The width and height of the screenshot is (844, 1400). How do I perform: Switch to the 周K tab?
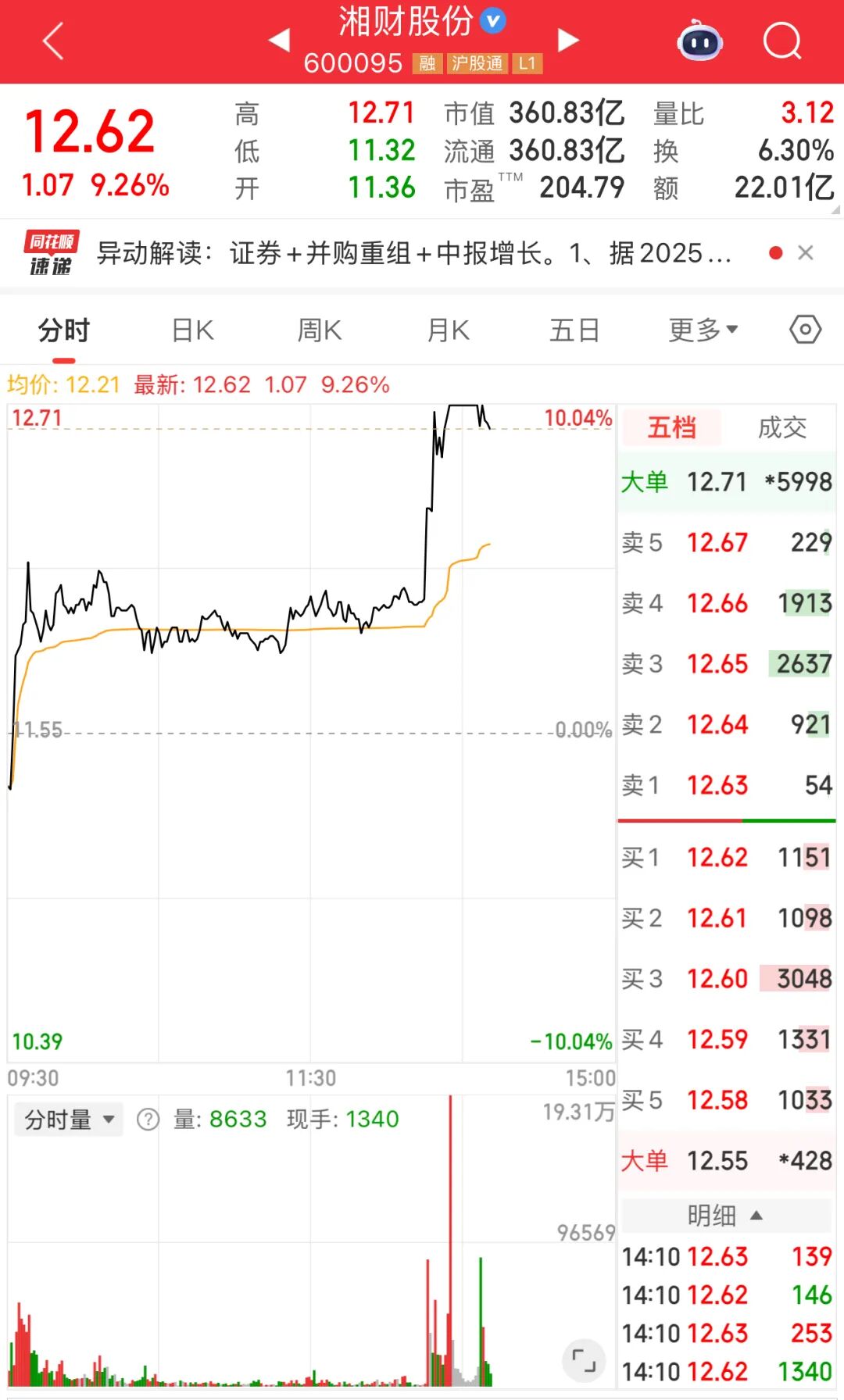[320, 330]
